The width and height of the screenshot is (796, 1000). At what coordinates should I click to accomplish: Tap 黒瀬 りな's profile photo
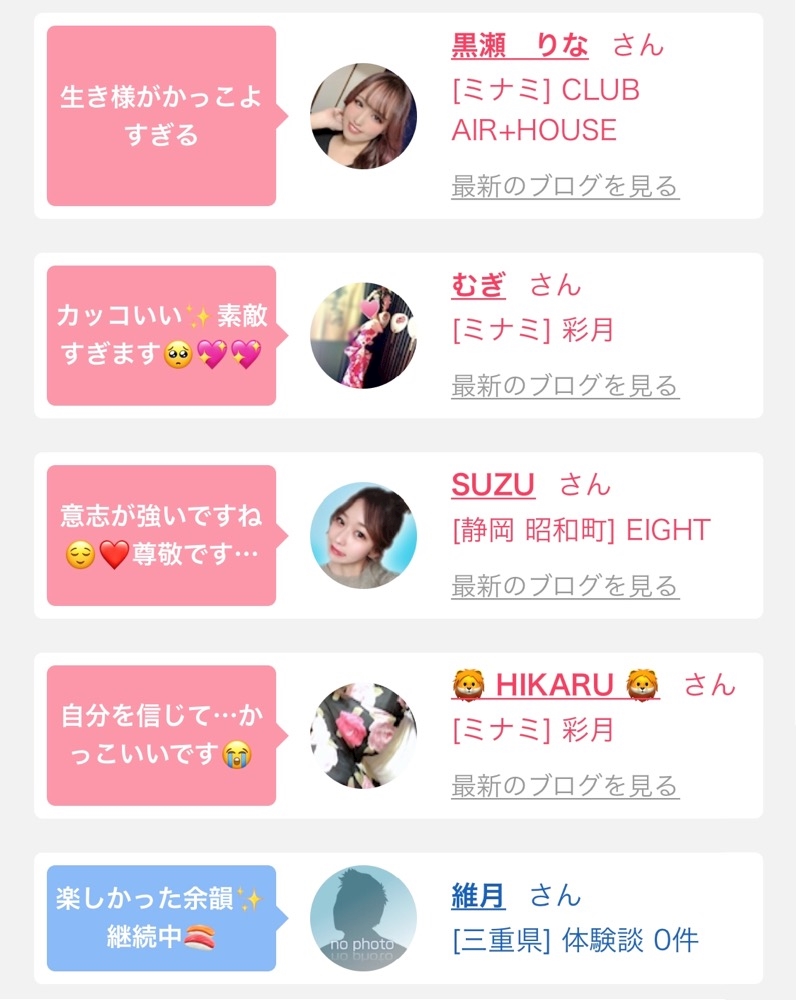[363, 116]
